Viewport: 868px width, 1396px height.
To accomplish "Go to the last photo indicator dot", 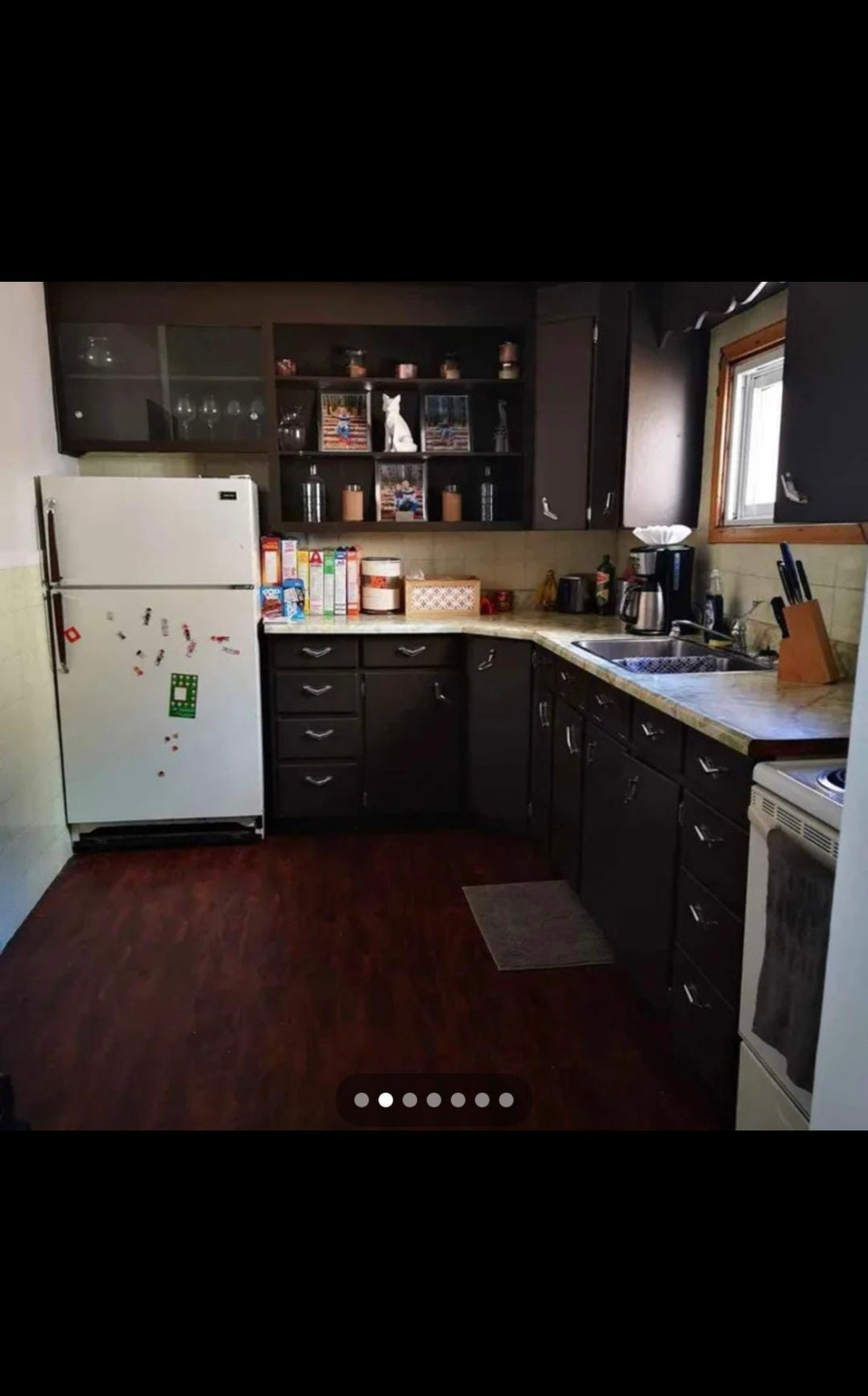I will click(x=506, y=1099).
